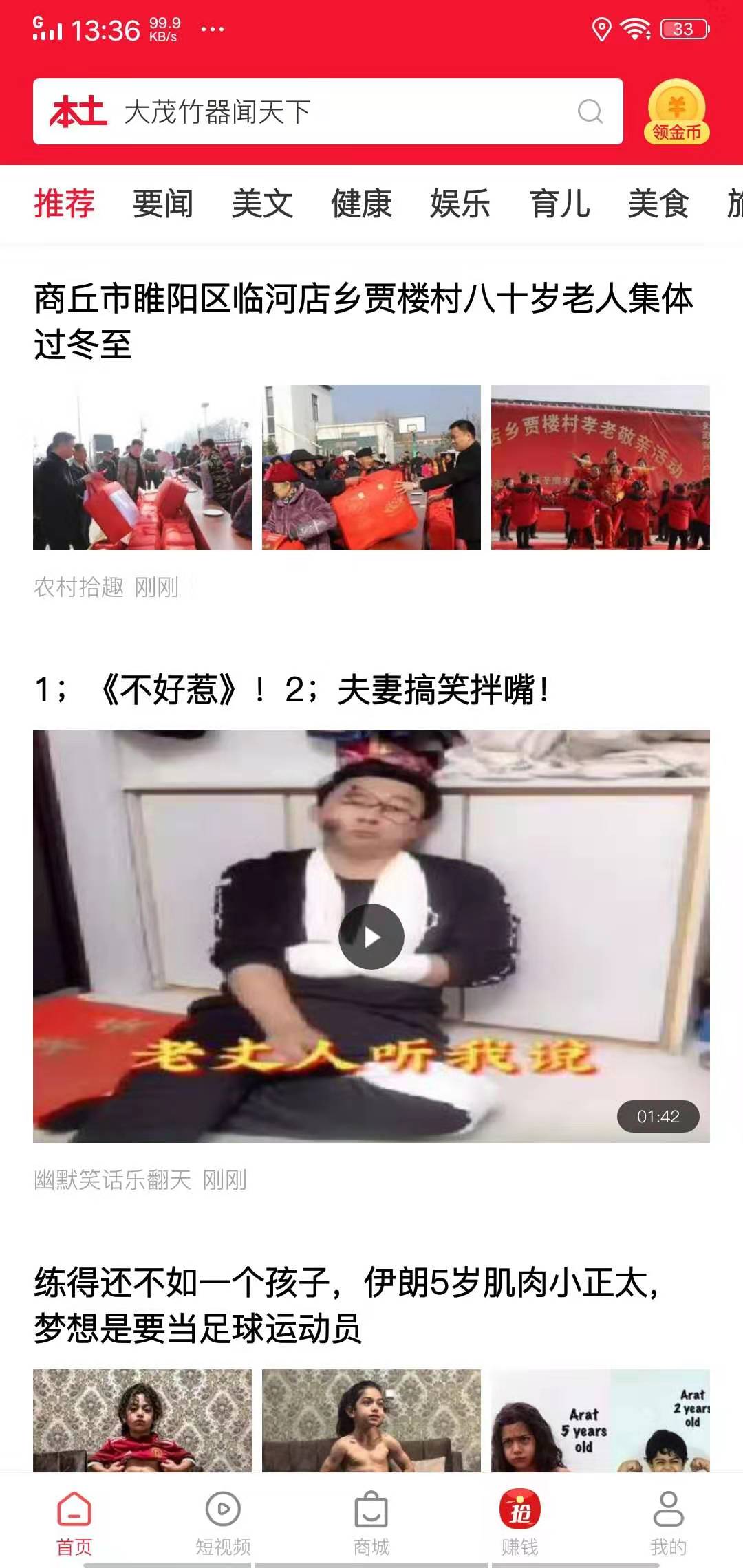Select the 健康 category tab
Viewport: 743px width, 1568px height.
click(x=361, y=204)
